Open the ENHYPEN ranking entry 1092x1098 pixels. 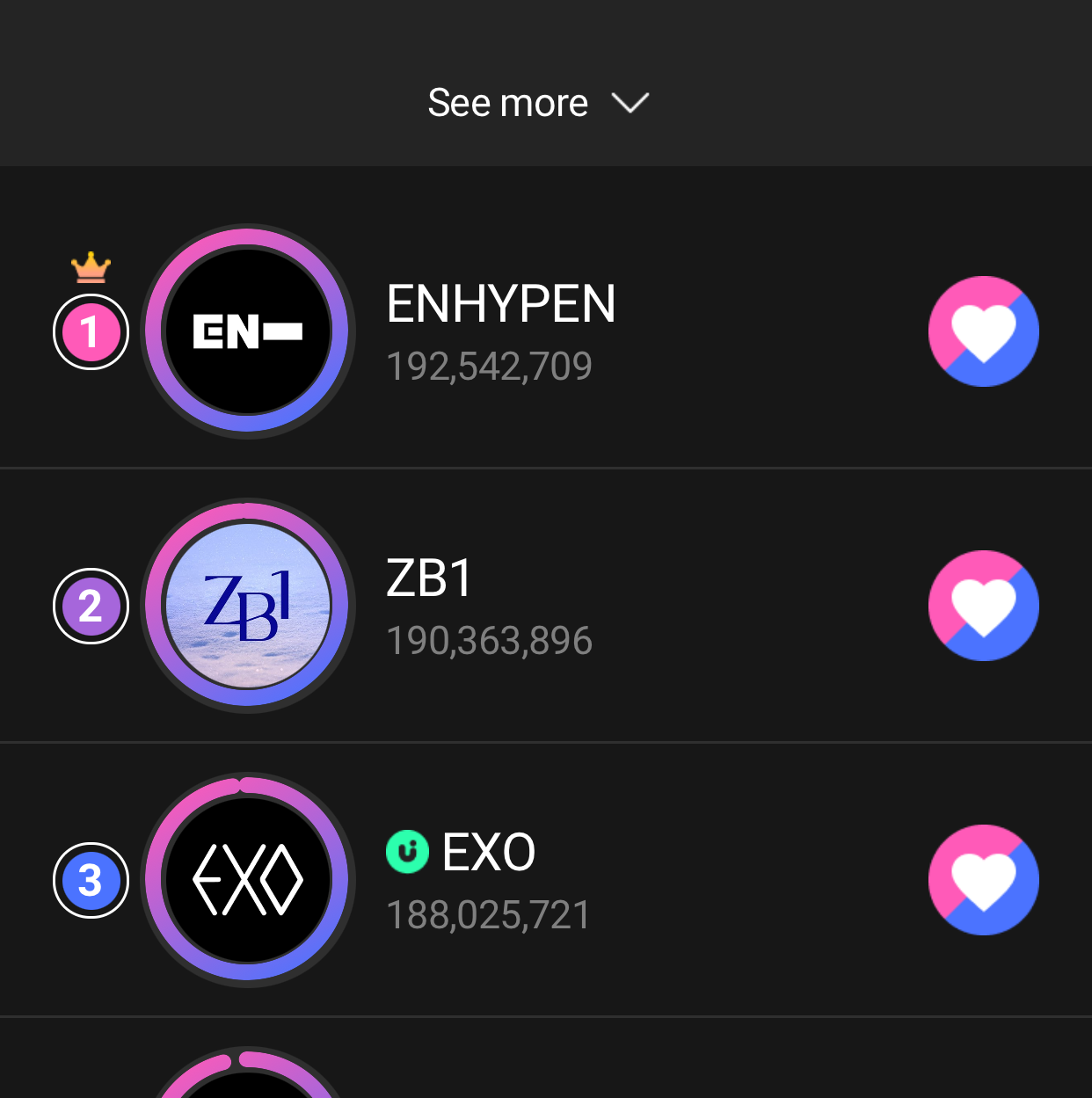tap(501, 331)
